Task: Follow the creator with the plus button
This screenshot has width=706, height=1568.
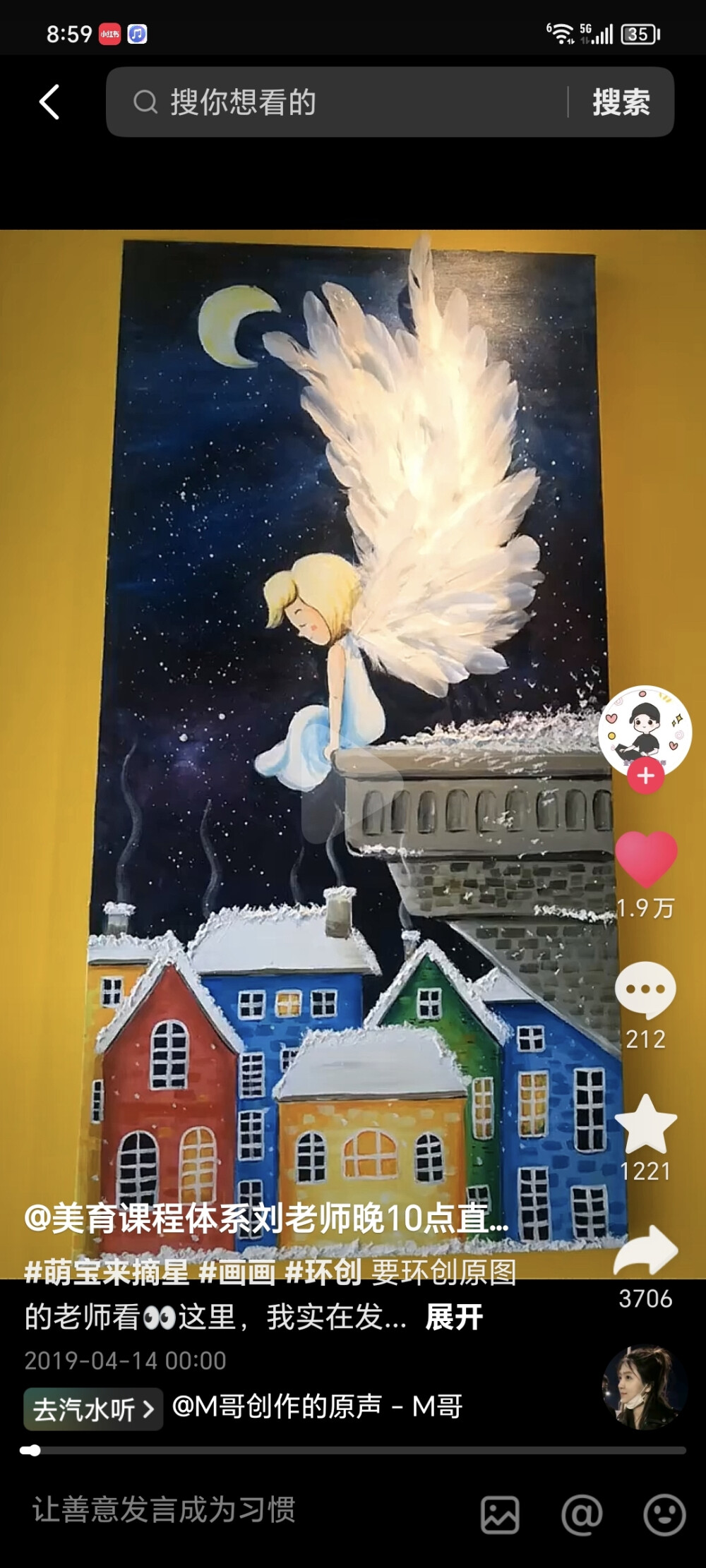Action: [x=645, y=776]
